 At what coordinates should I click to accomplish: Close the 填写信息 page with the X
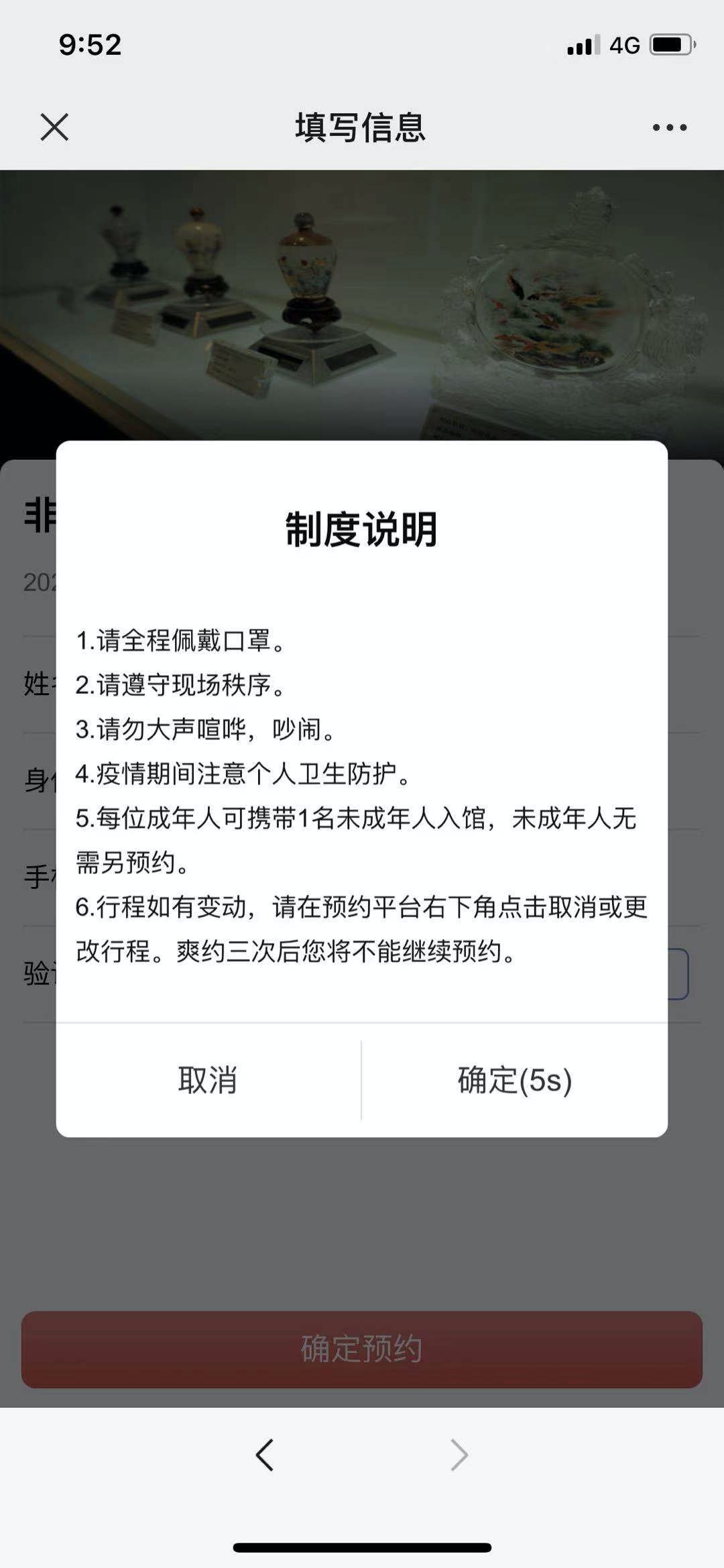click(54, 127)
